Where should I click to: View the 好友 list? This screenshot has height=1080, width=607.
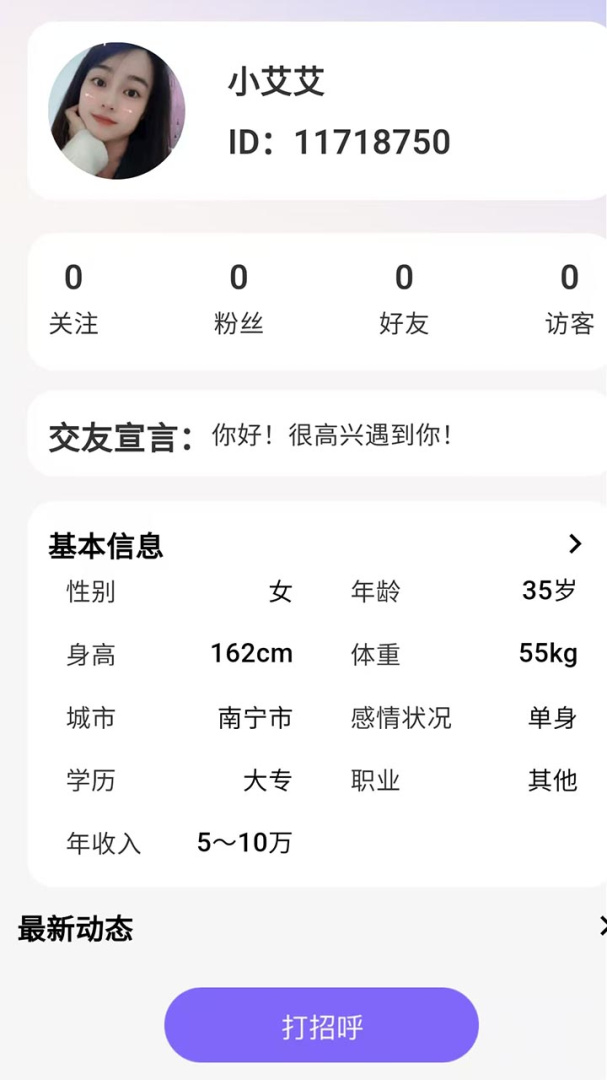[404, 300]
